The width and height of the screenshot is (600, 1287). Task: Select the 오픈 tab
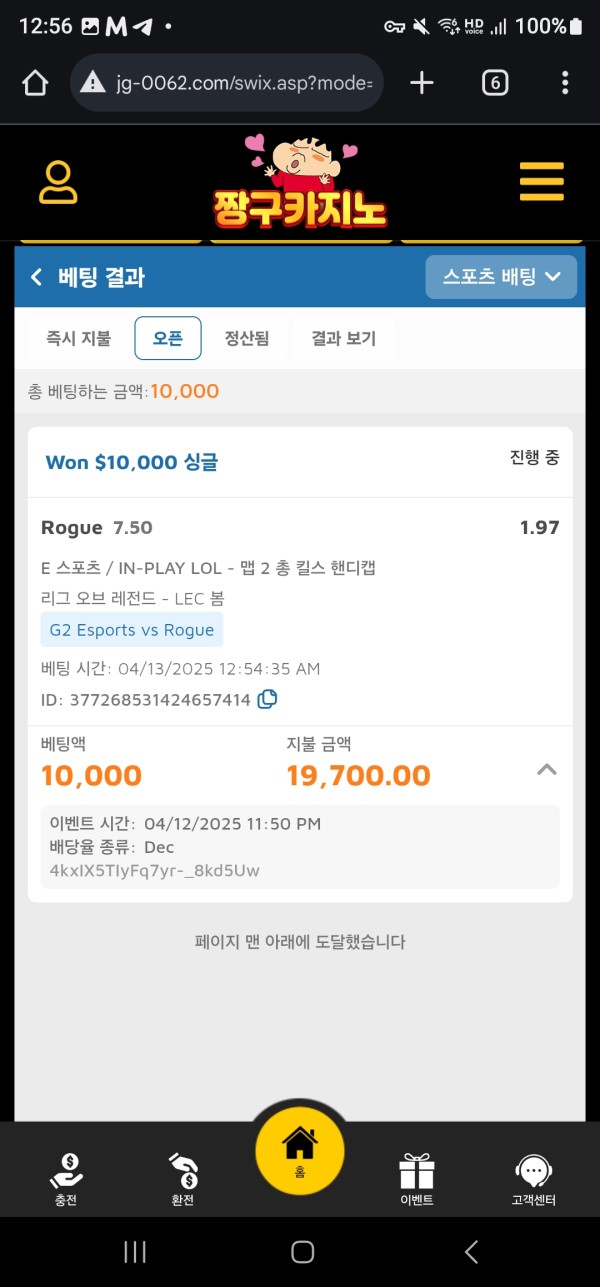point(168,338)
